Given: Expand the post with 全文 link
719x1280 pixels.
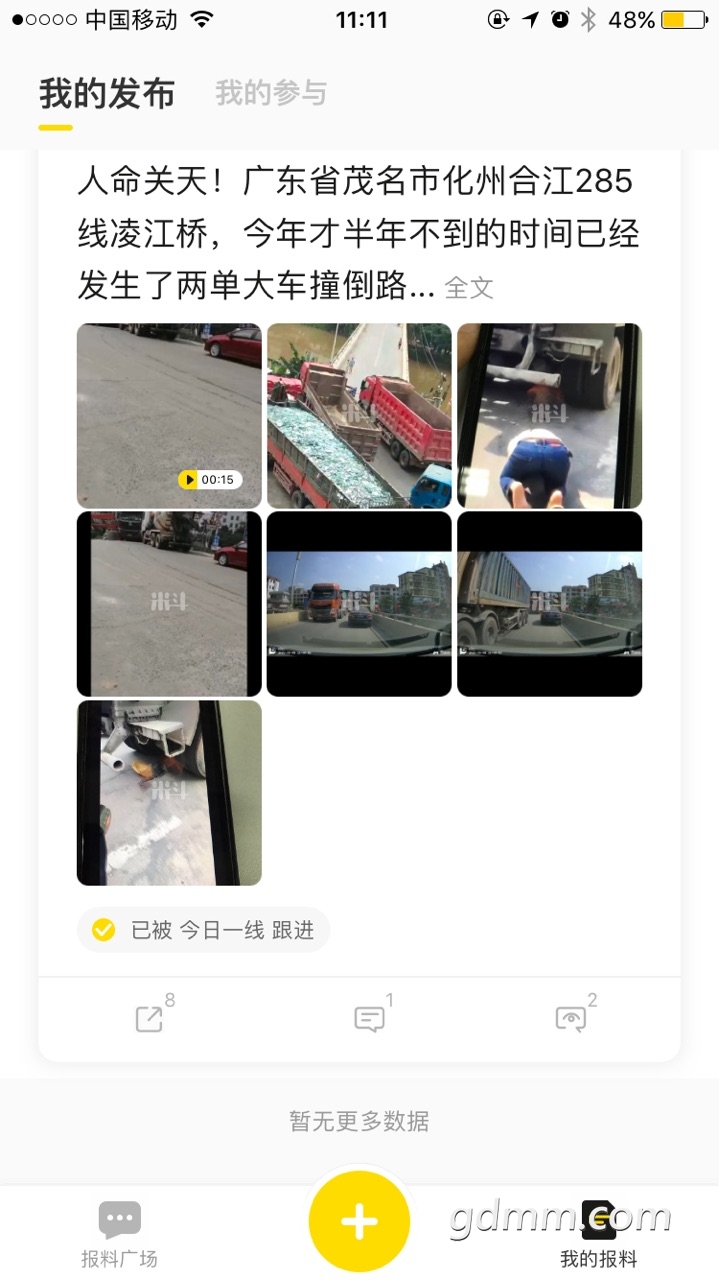Looking at the screenshot, I should [468, 288].
